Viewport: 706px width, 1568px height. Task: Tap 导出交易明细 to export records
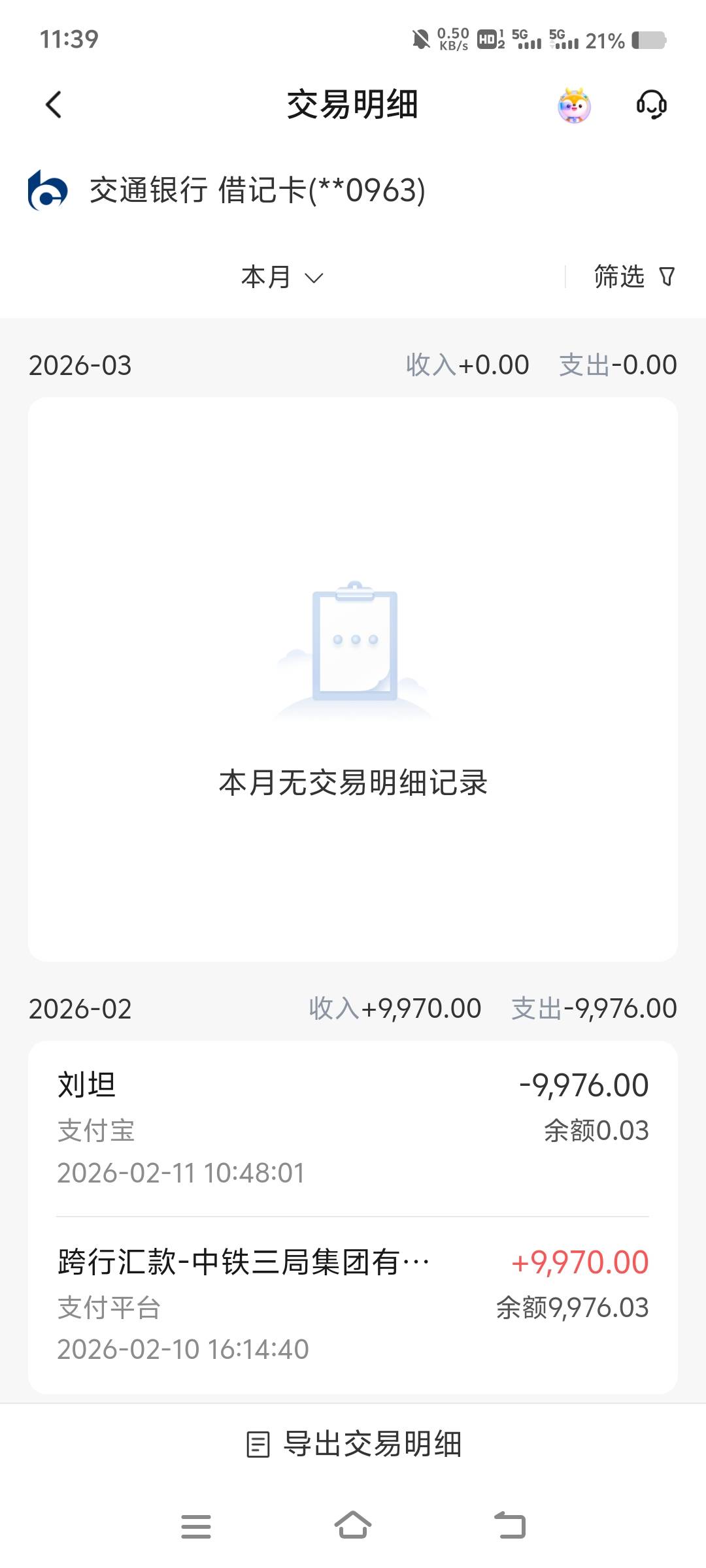pyautogui.click(x=353, y=1444)
